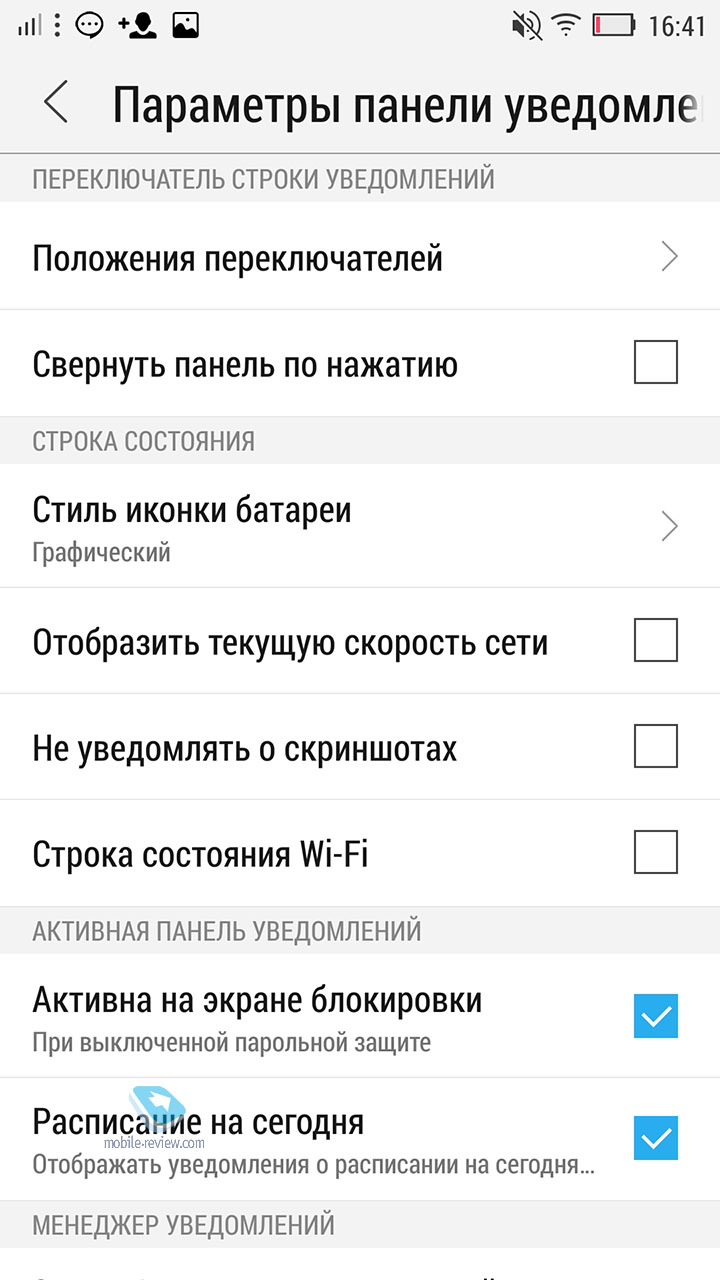Uncheck Активна на экране блокировки
Image resolution: width=720 pixels, height=1280 pixels.
[x=656, y=1016]
